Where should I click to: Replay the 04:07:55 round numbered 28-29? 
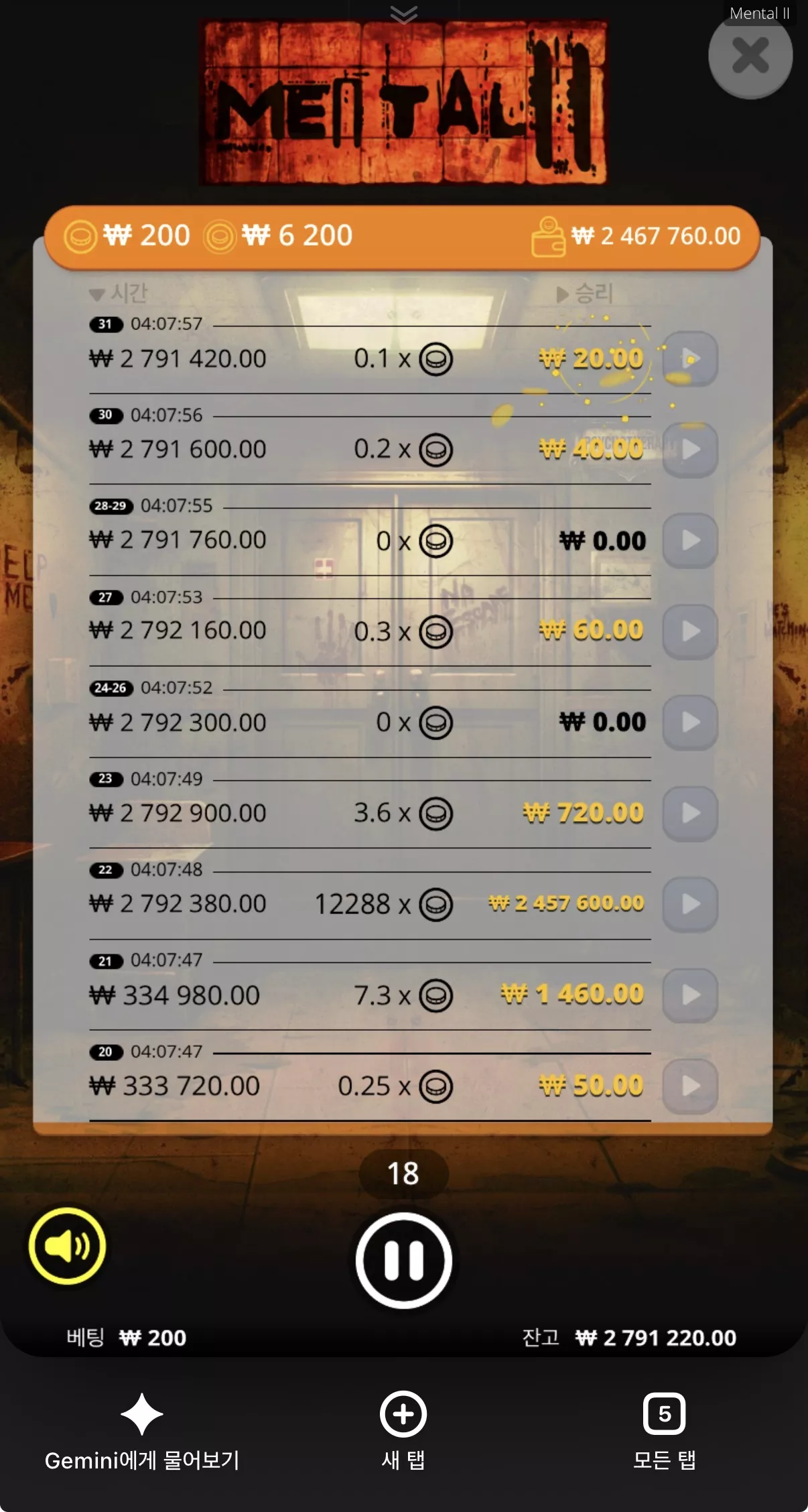coord(690,540)
